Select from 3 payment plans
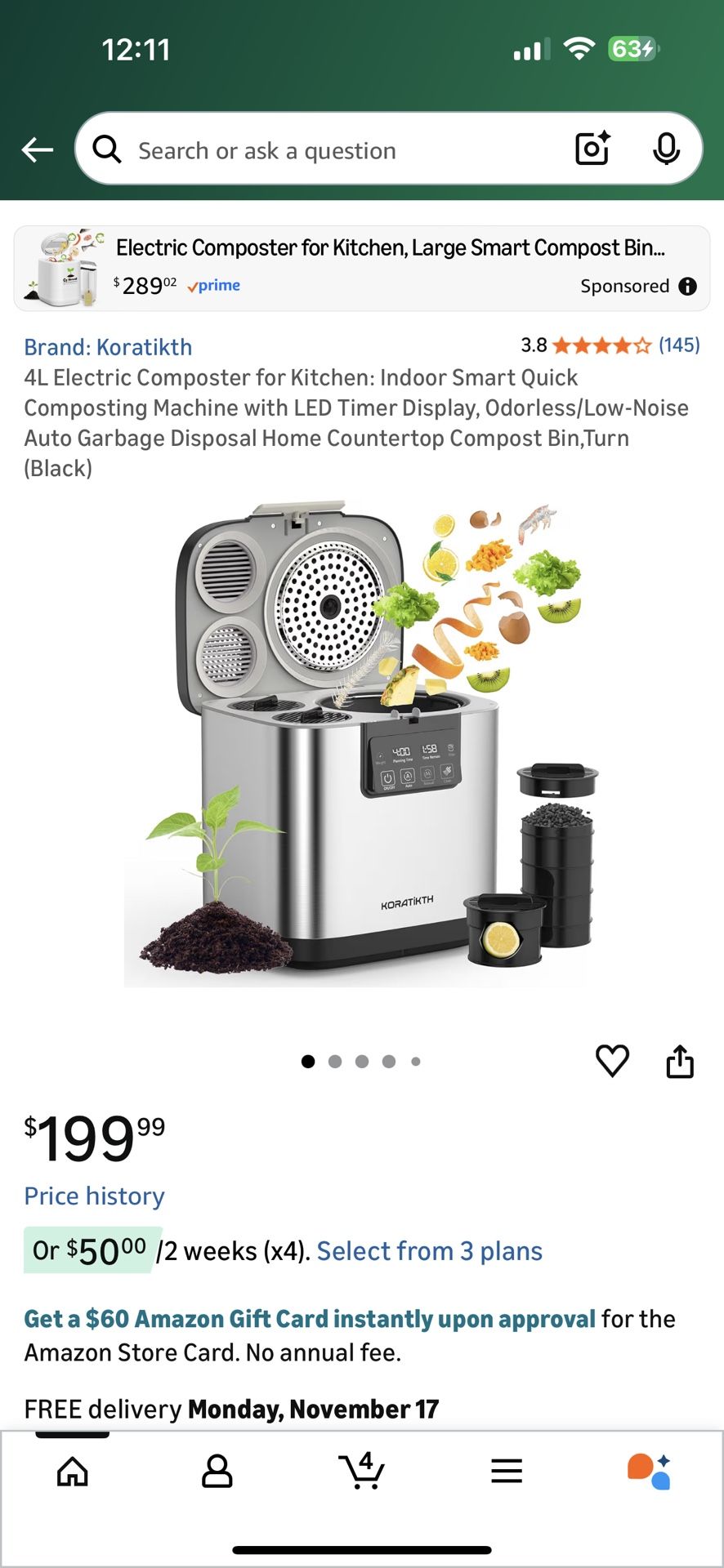Viewport: 724px width, 1568px height. pyautogui.click(x=429, y=1251)
